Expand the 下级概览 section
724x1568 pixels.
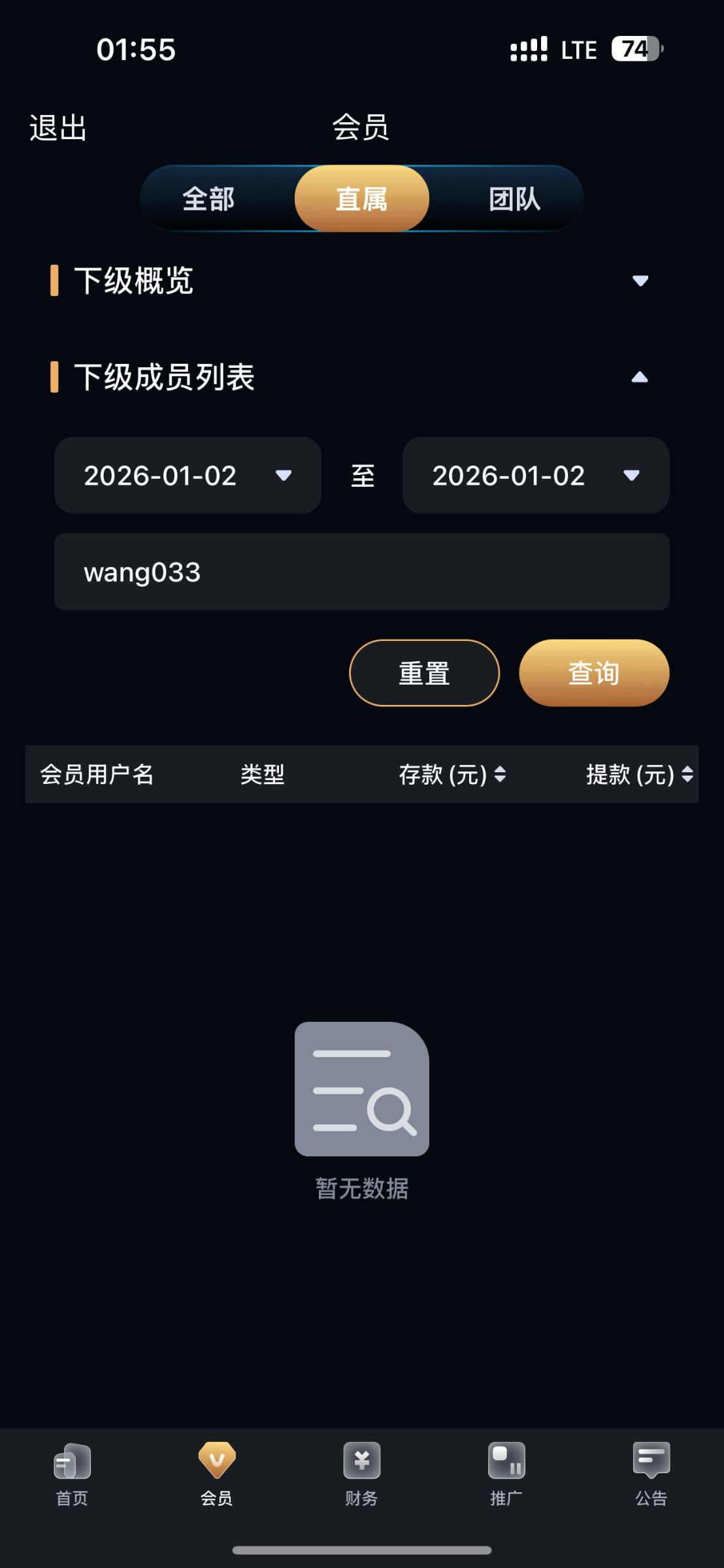coord(640,281)
